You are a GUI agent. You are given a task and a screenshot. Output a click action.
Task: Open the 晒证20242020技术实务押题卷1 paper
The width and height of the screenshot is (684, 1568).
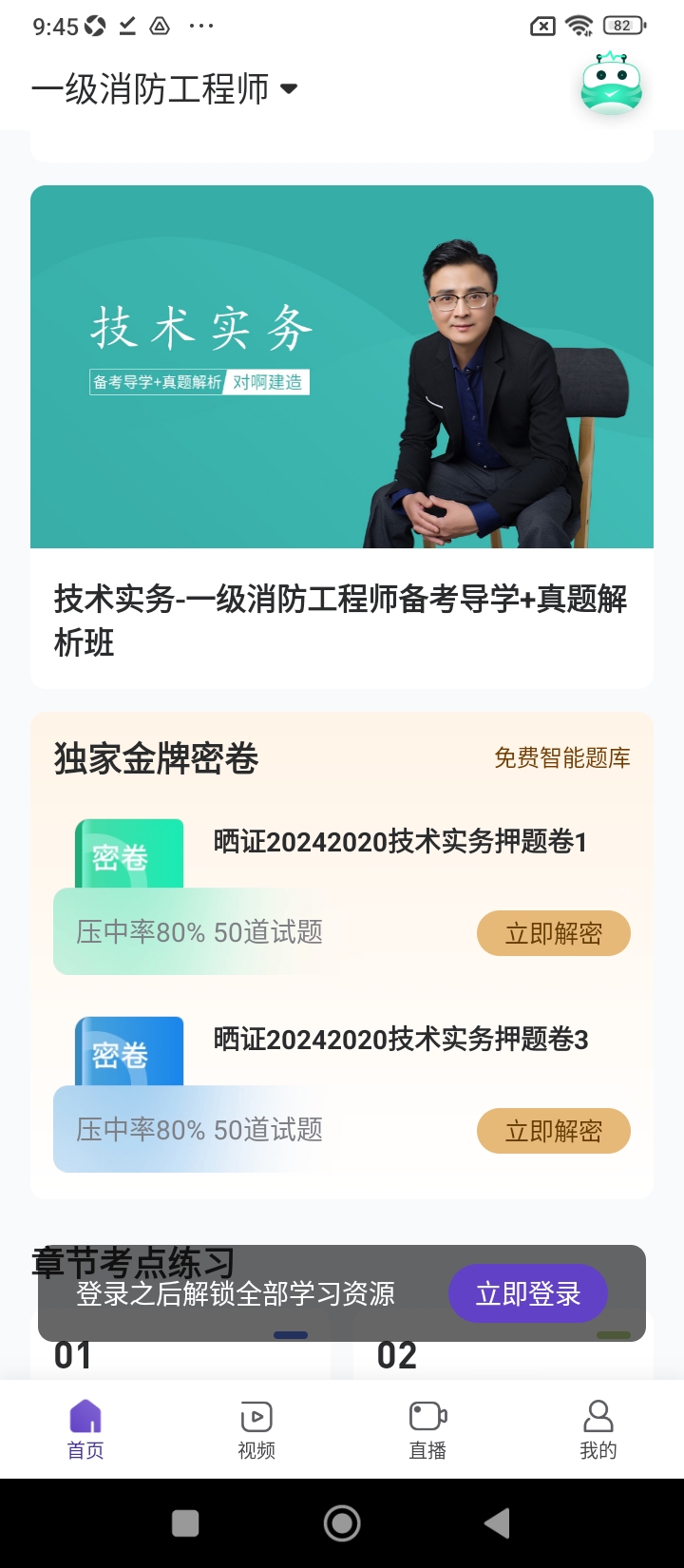400,842
